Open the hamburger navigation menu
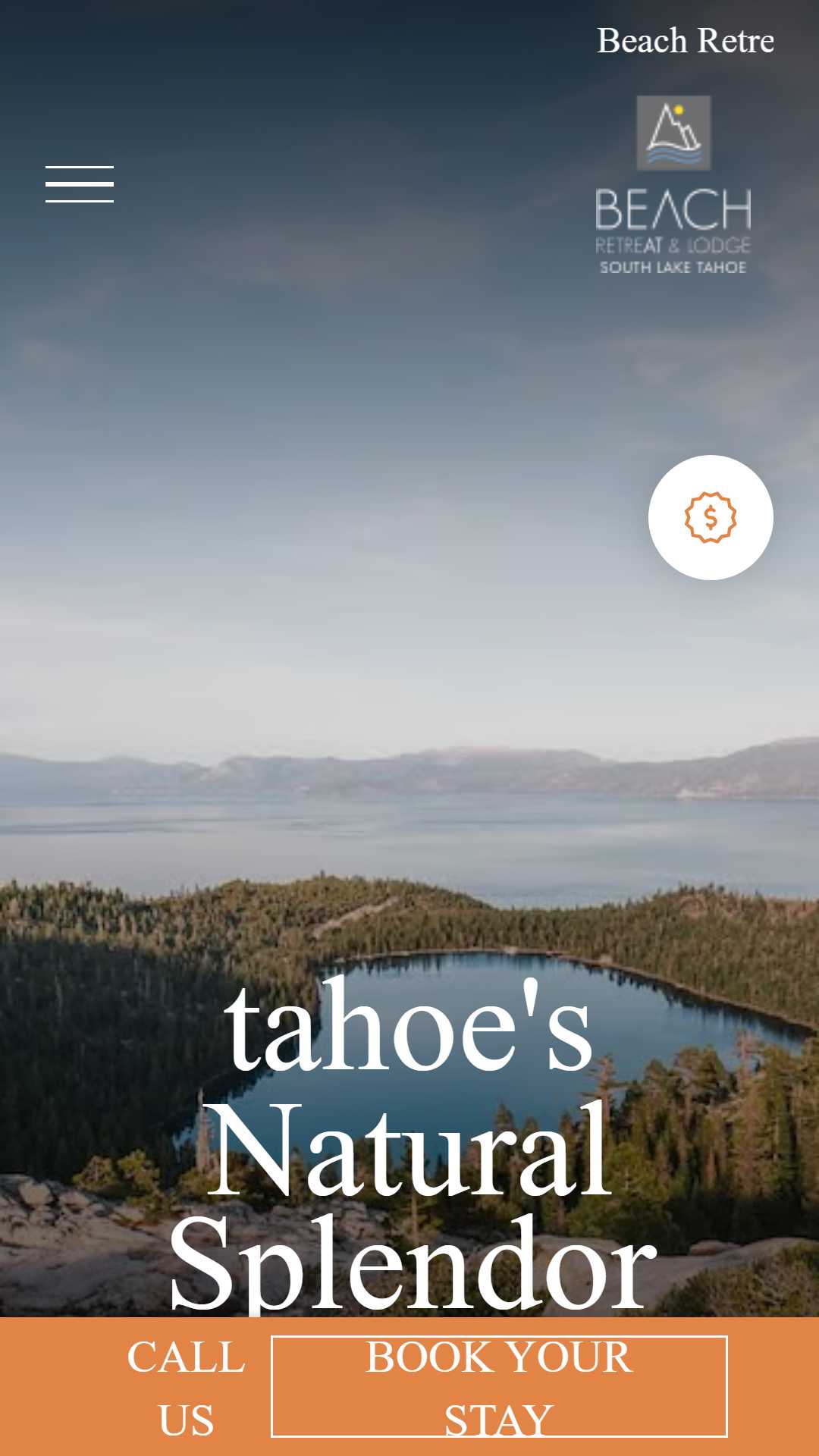The height and width of the screenshot is (1456, 819). tap(80, 184)
